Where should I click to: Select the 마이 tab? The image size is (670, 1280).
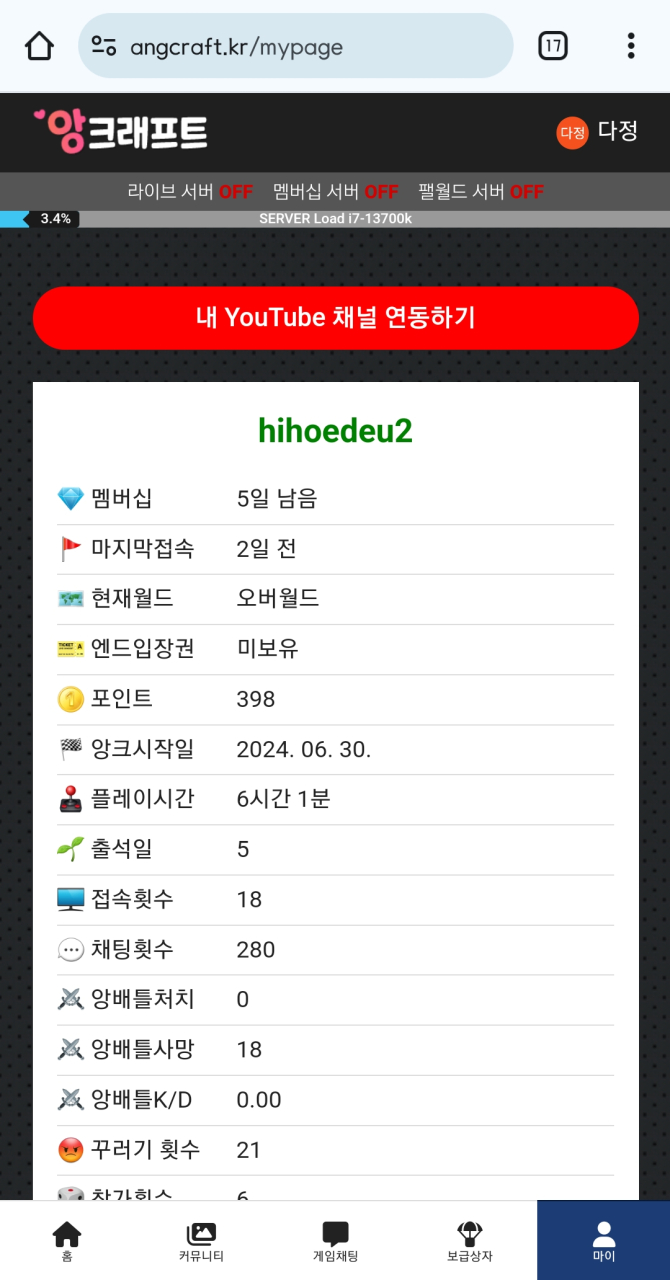tap(603, 1241)
